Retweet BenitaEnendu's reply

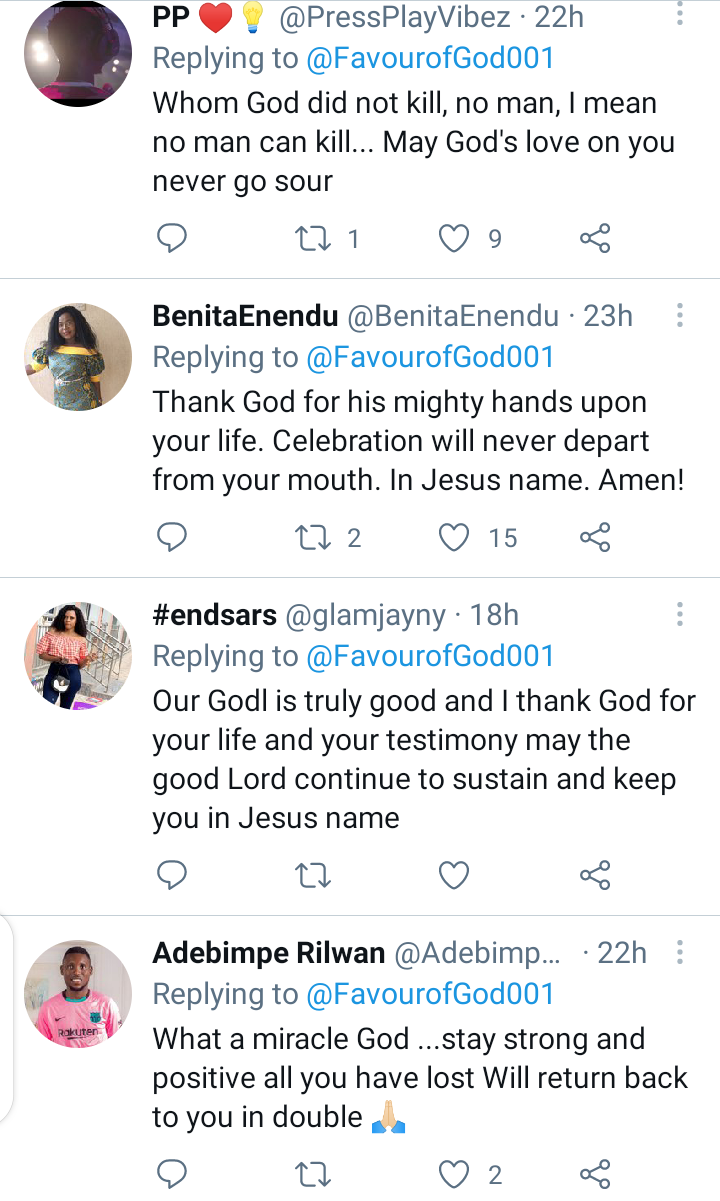click(x=314, y=538)
